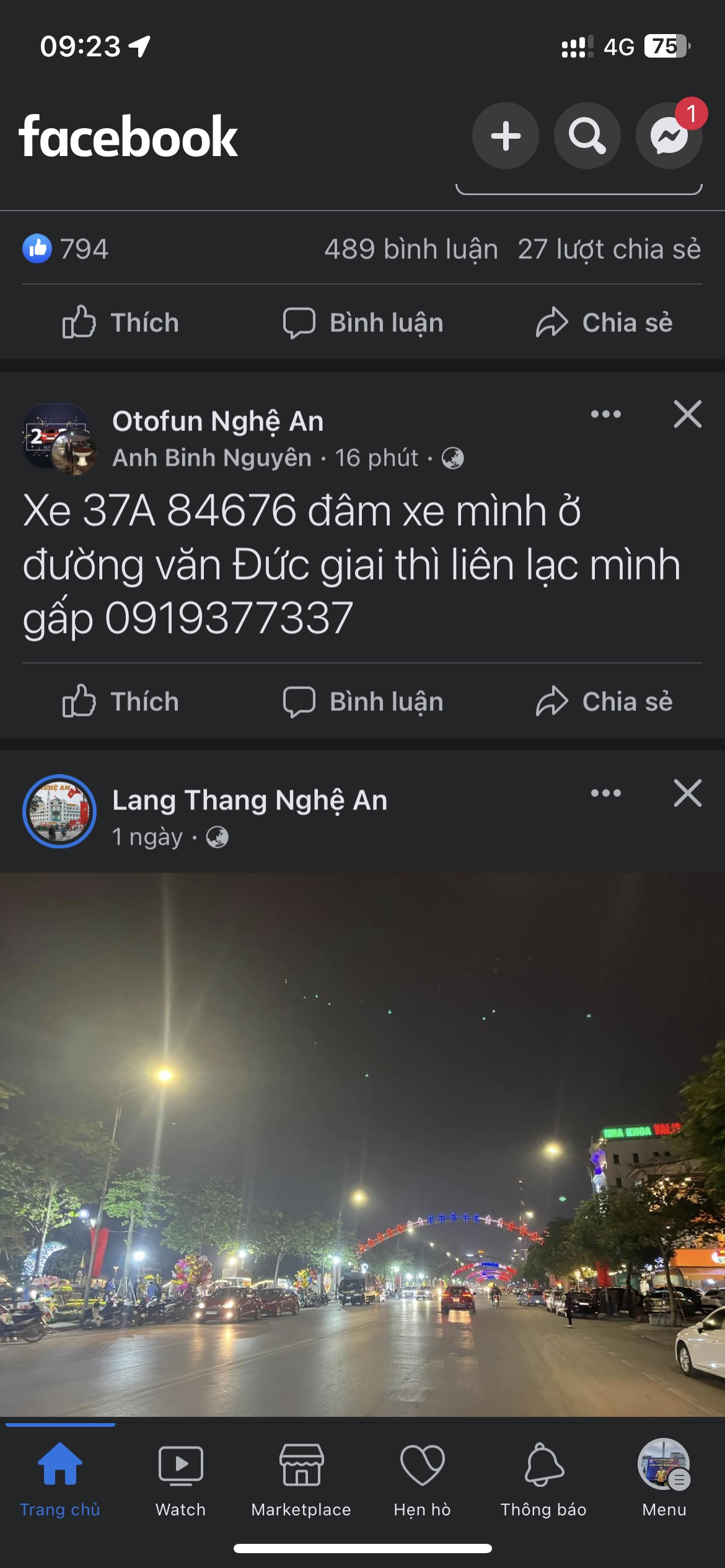Open Messenger chats
Image resolution: width=725 pixels, height=1568 pixels.
coord(669,136)
